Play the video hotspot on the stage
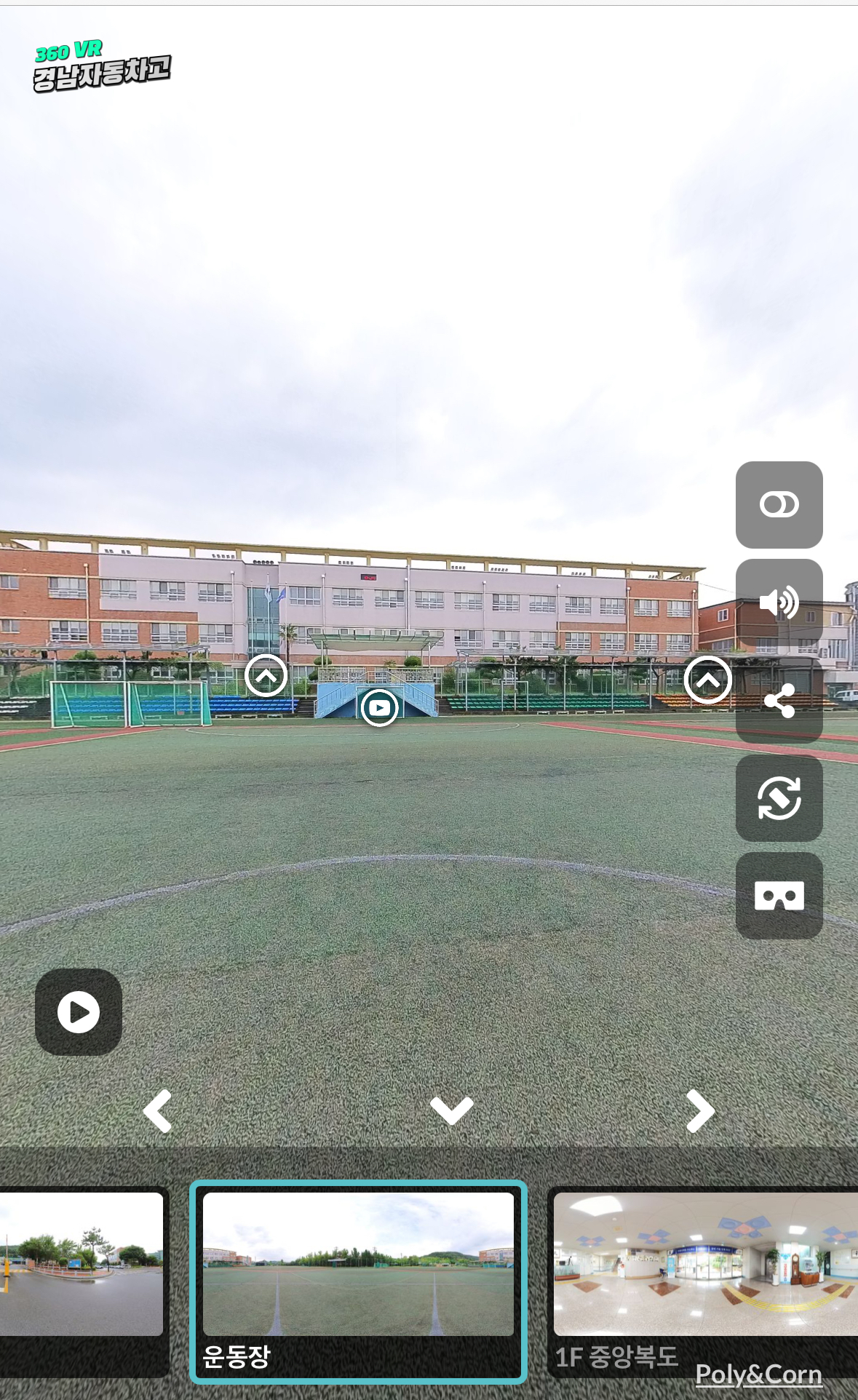 (379, 707)
